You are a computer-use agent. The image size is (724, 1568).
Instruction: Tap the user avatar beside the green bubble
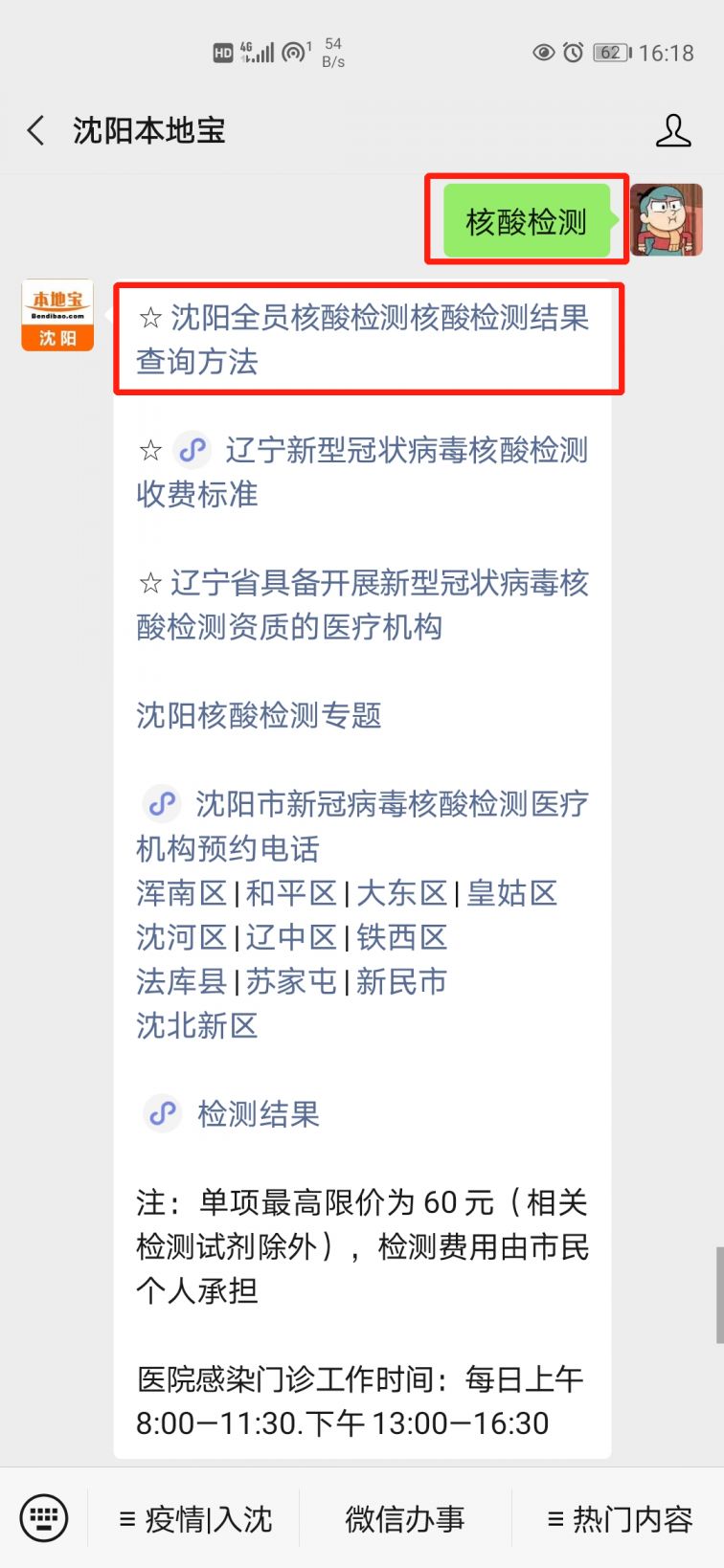(667, 218)
